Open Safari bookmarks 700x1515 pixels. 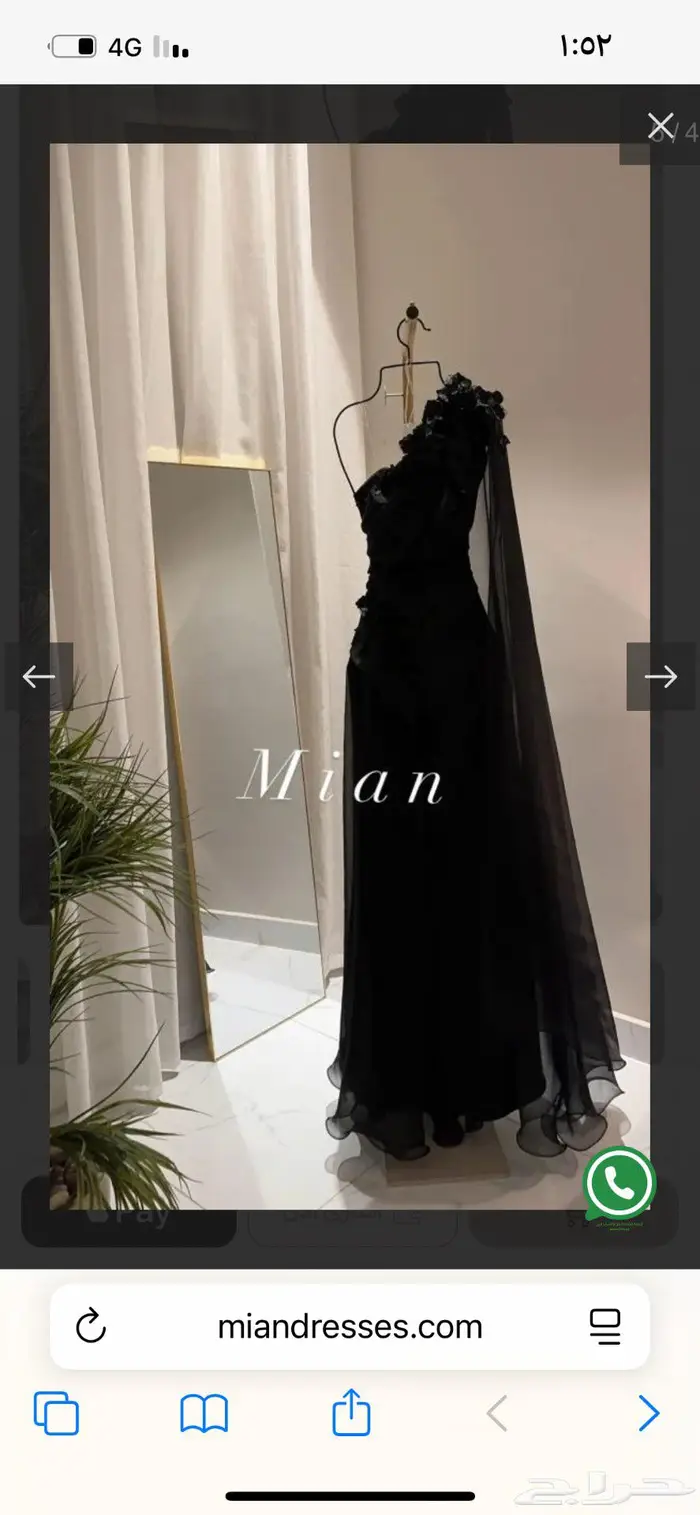pos(204,1414)
